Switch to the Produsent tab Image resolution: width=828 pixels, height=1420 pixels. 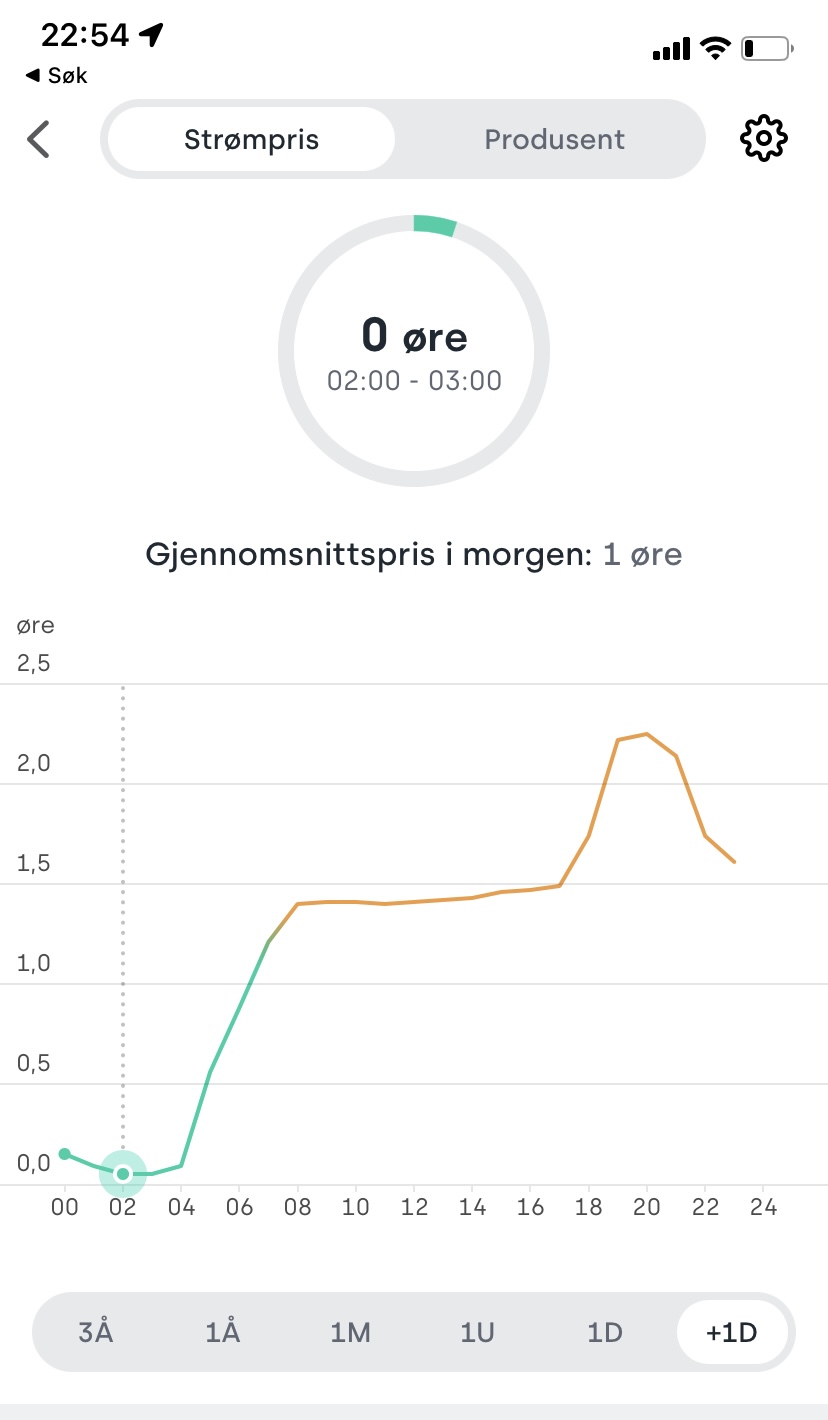[x=554, y=139]
